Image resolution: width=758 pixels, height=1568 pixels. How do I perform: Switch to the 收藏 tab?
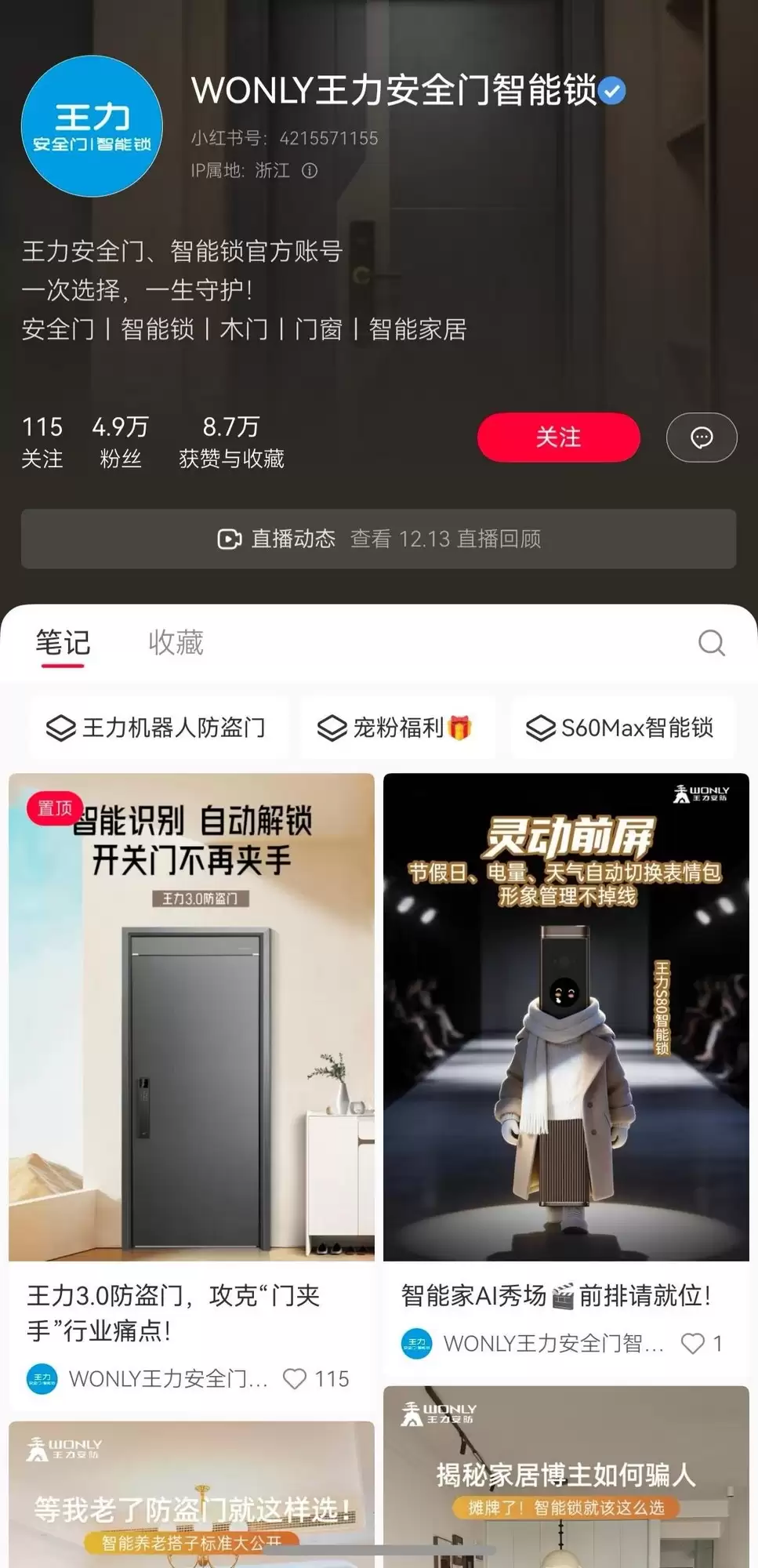[x=176, y=642]
